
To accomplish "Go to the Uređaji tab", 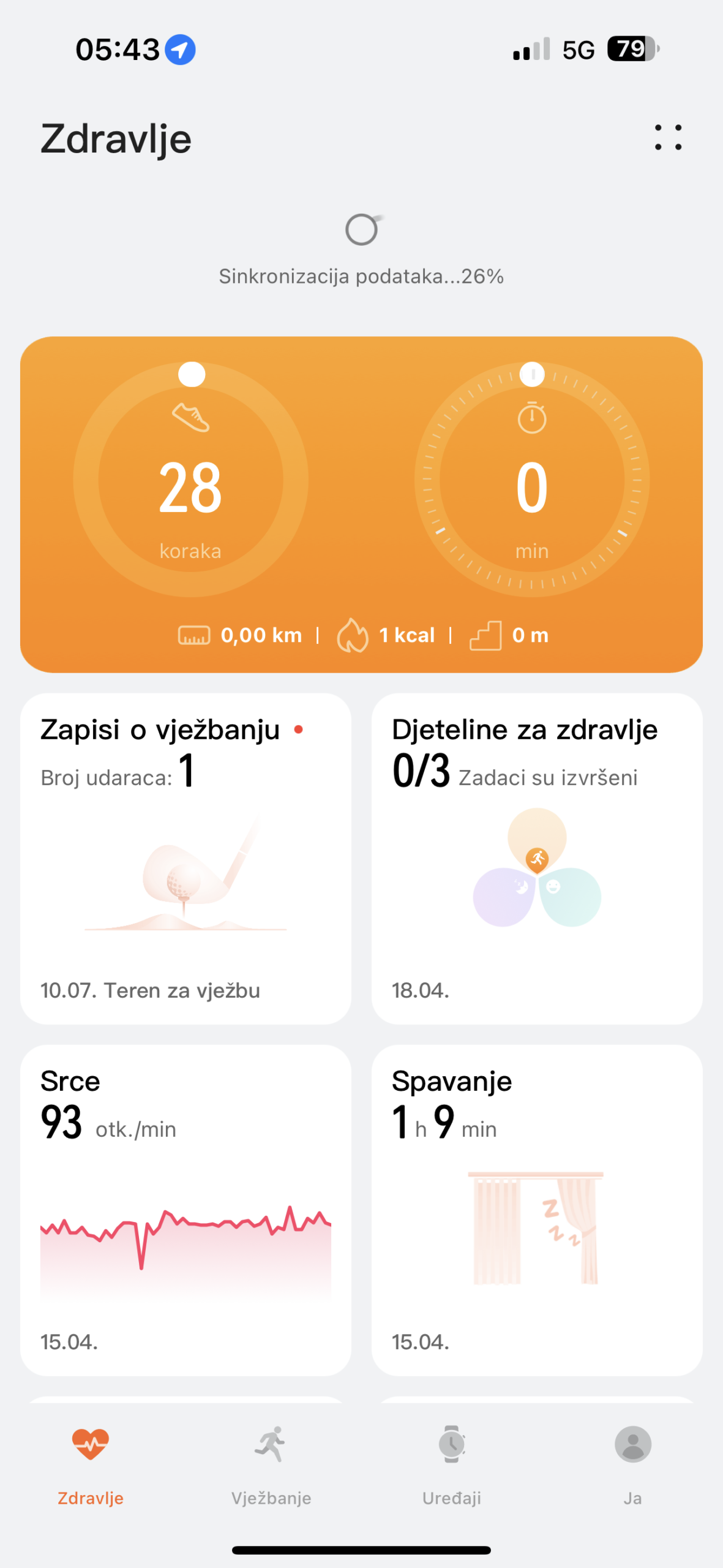I will click(x=452, y=1464).
